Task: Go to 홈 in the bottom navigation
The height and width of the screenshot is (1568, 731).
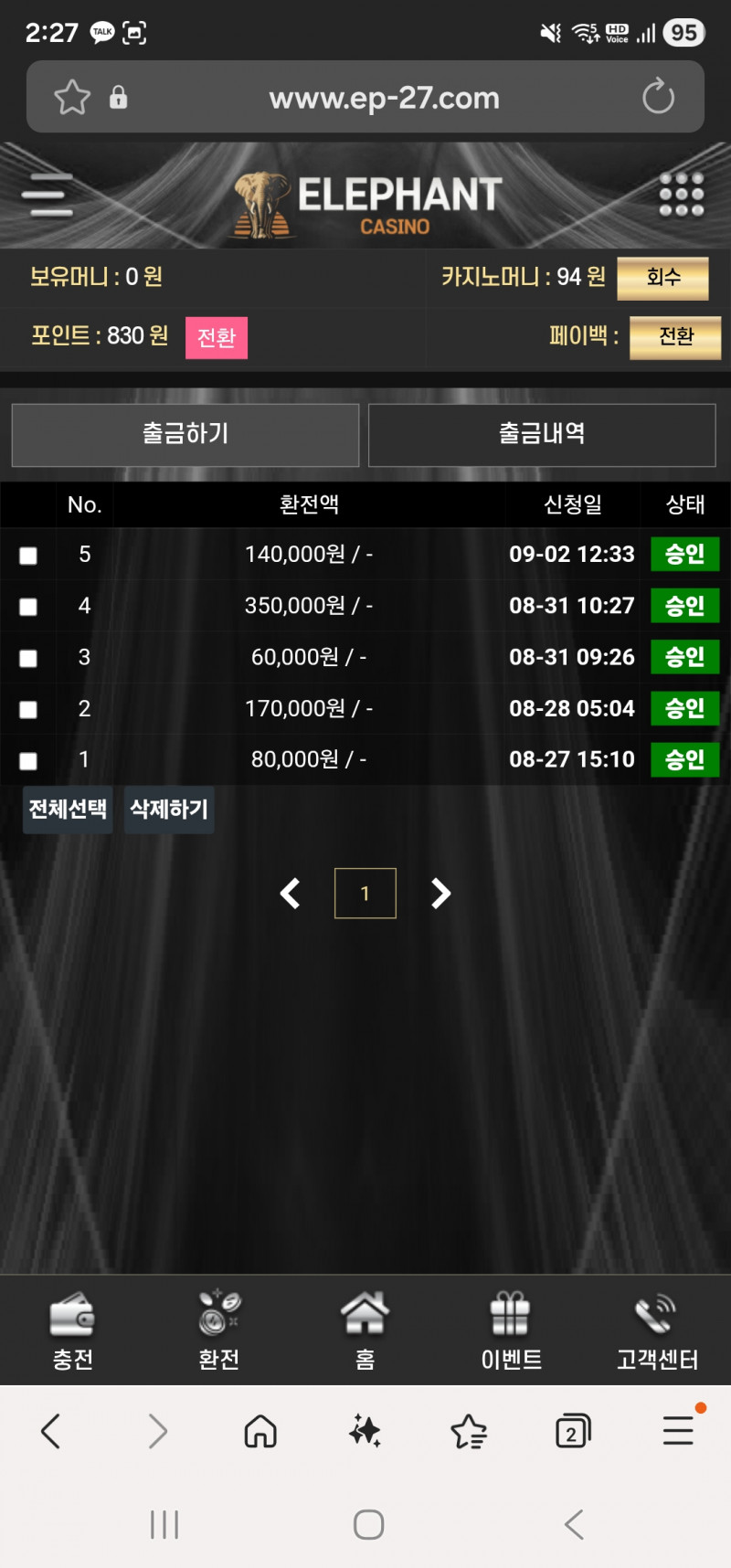Action: click(365, 1330)
